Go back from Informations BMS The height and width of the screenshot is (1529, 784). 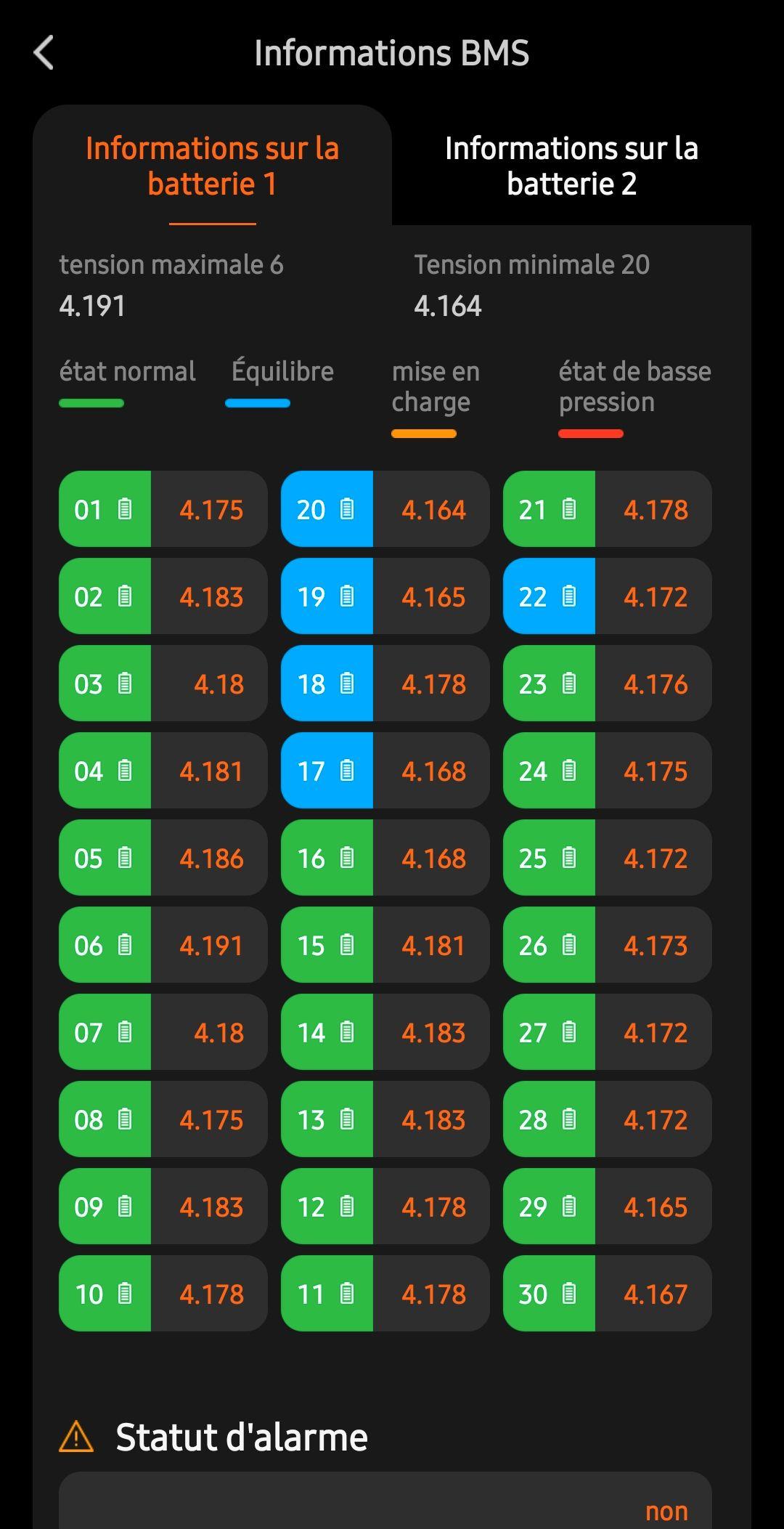click(x=44, y=53)
